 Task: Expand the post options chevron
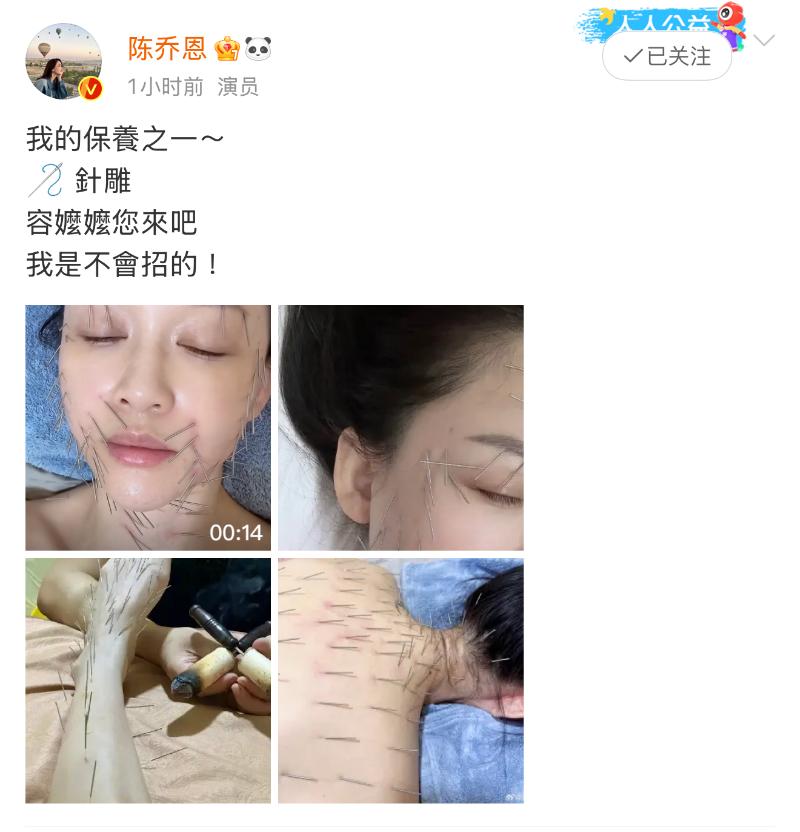764,41
